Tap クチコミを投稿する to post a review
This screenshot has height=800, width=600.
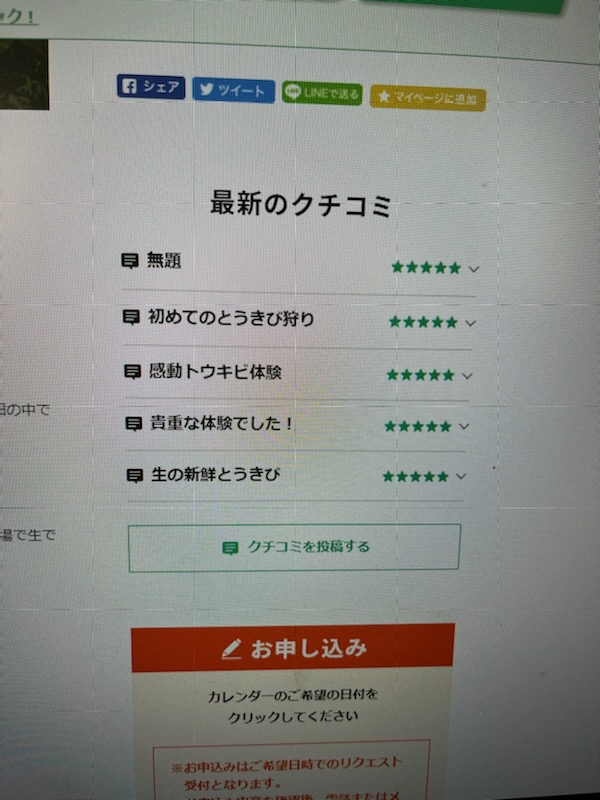point(294,547)
